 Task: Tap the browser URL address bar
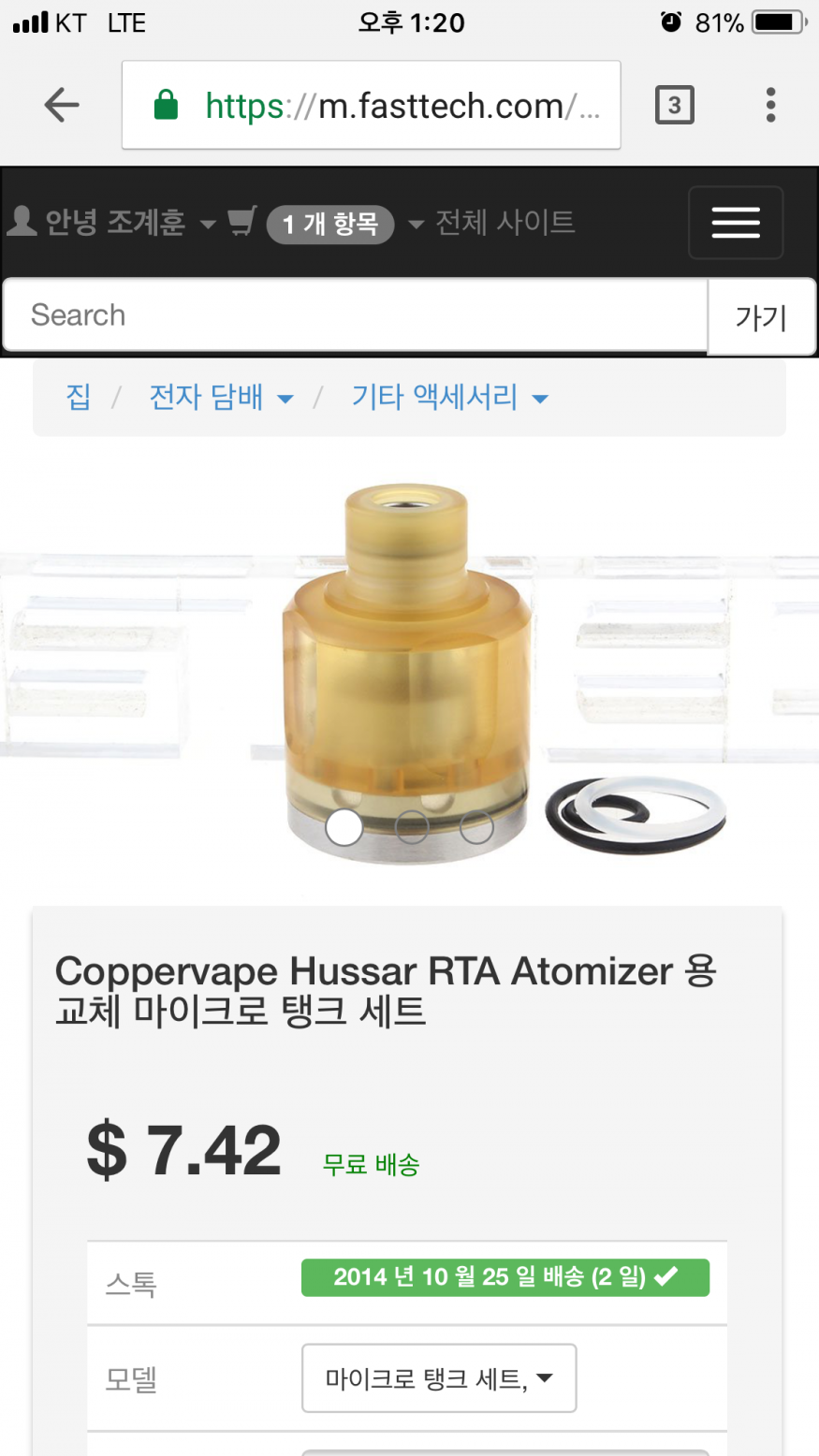[371, 105]
